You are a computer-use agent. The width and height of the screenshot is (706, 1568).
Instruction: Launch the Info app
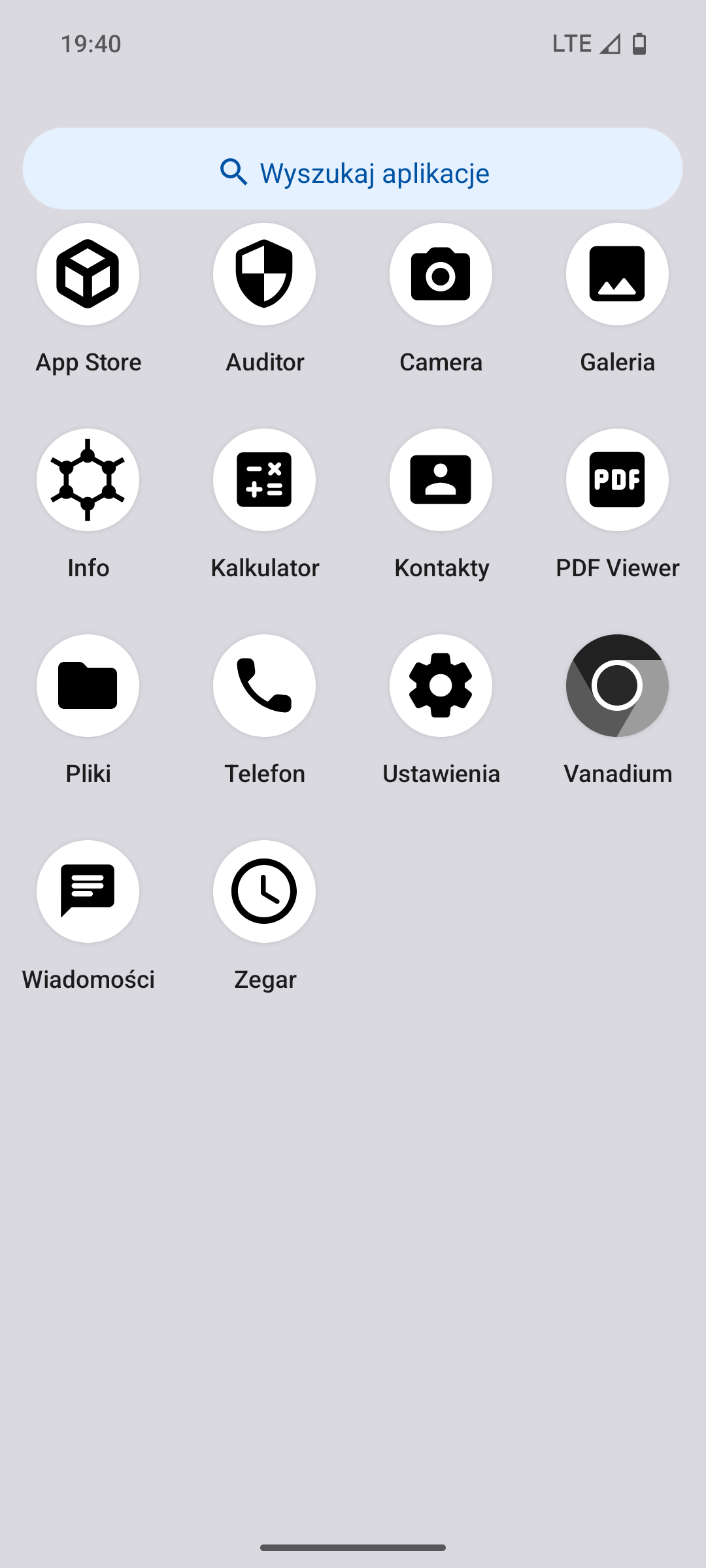88,480
